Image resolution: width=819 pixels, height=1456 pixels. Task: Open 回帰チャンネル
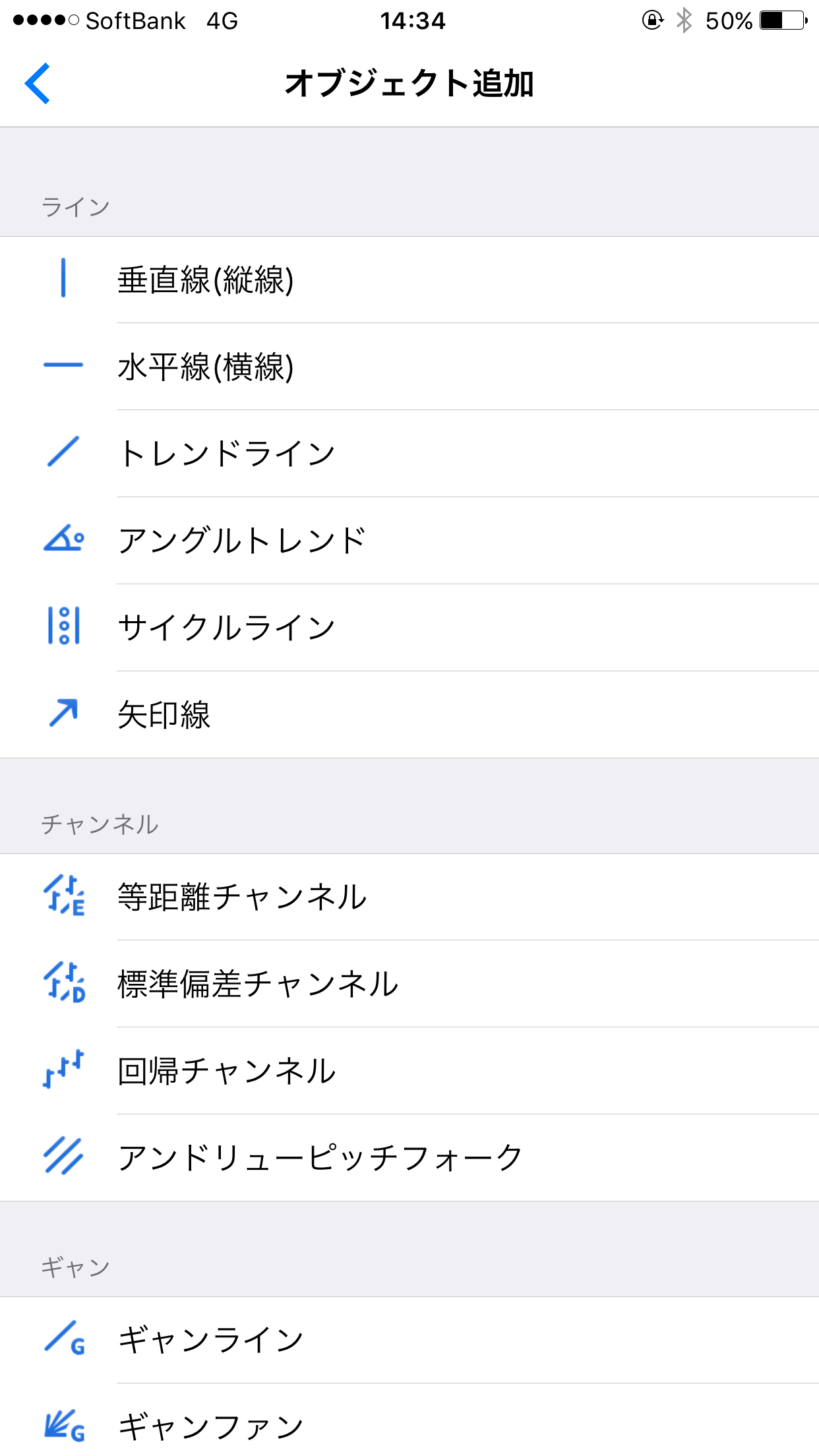409,1071
